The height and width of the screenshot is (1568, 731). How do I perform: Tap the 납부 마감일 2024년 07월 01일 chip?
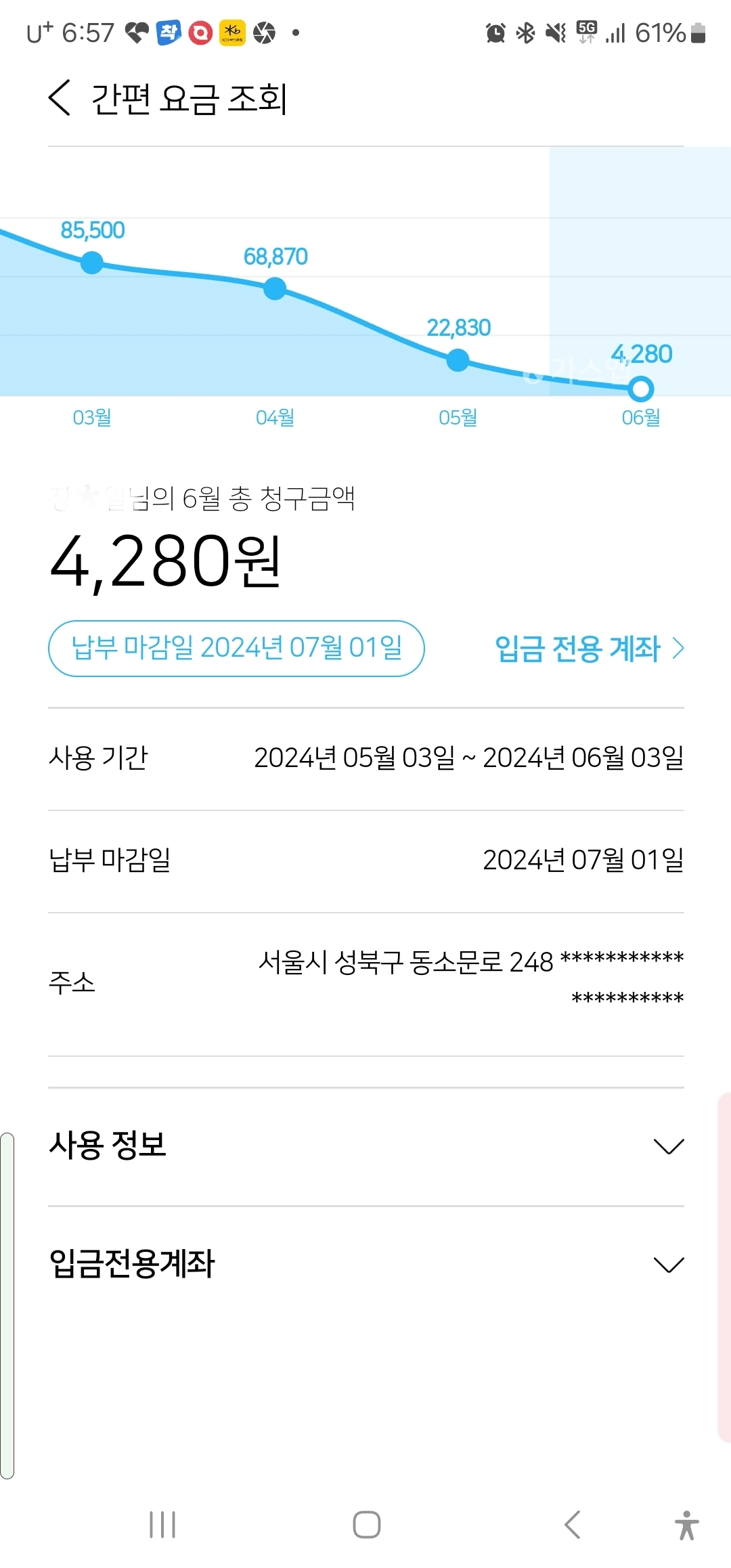pyautogui.click(x=236, y=649)
